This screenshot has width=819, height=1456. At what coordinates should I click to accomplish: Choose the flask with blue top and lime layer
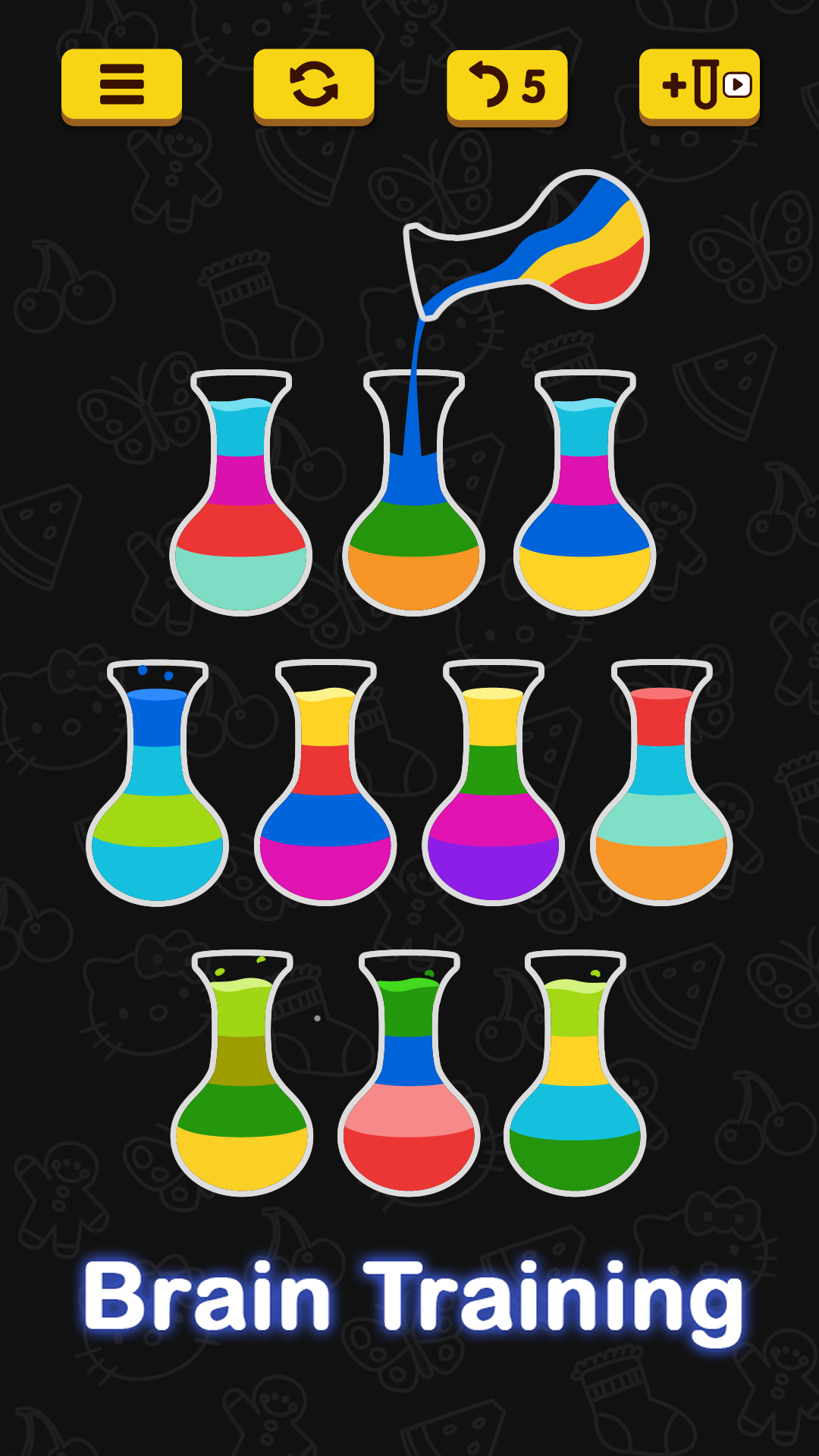coord(158,804)
